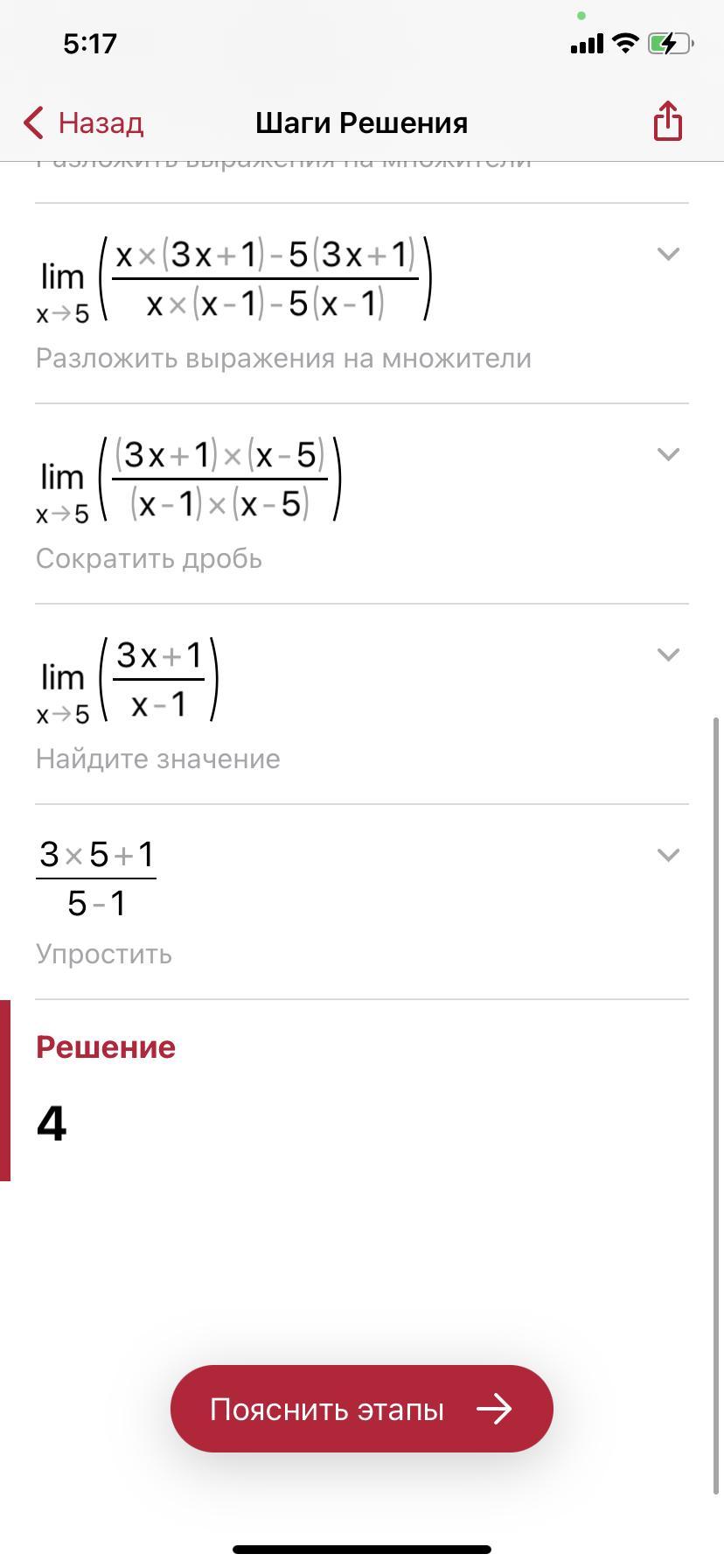The image size is (724, 1568).
Task: Expand the Упростить step
Action: (668, 856)
